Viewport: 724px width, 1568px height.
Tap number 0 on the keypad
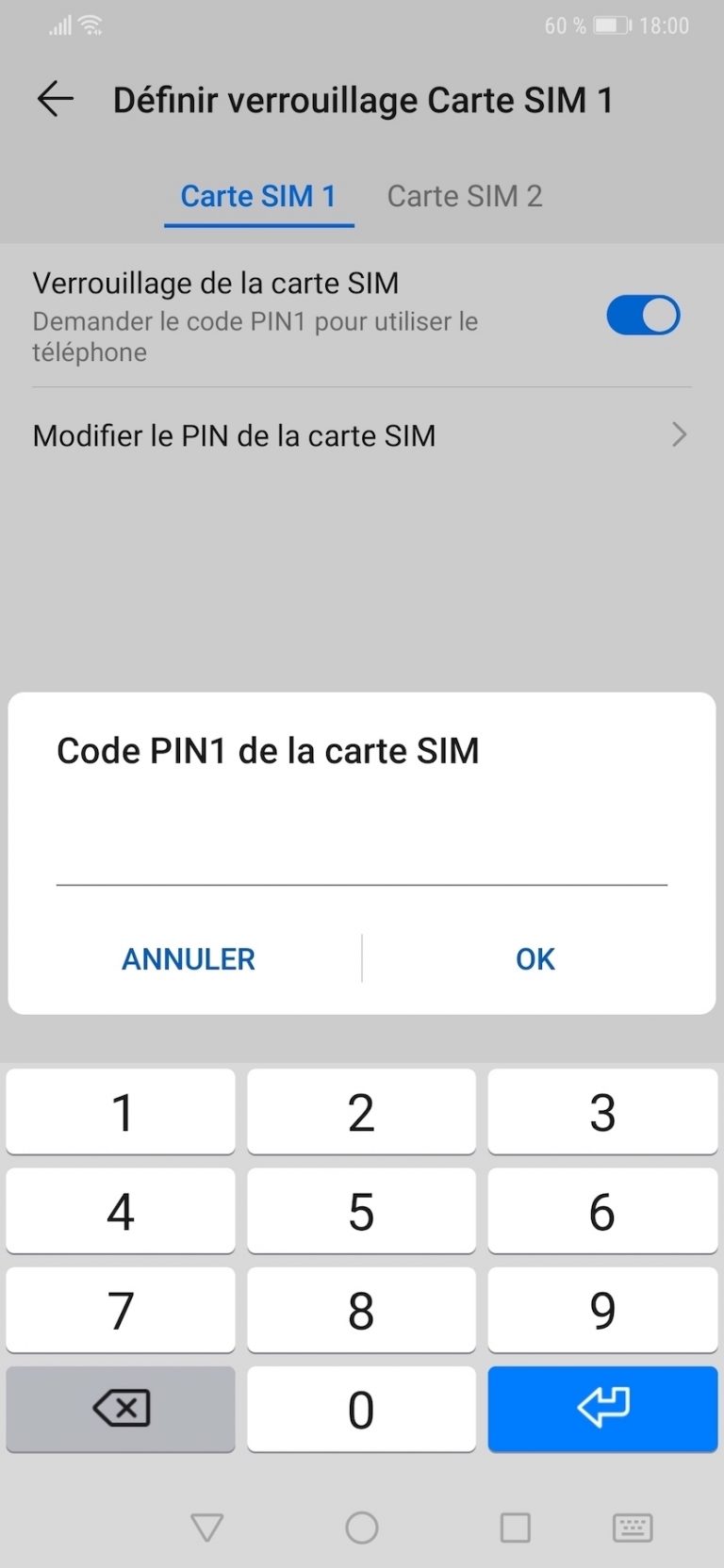click(x=361, y=1409)
